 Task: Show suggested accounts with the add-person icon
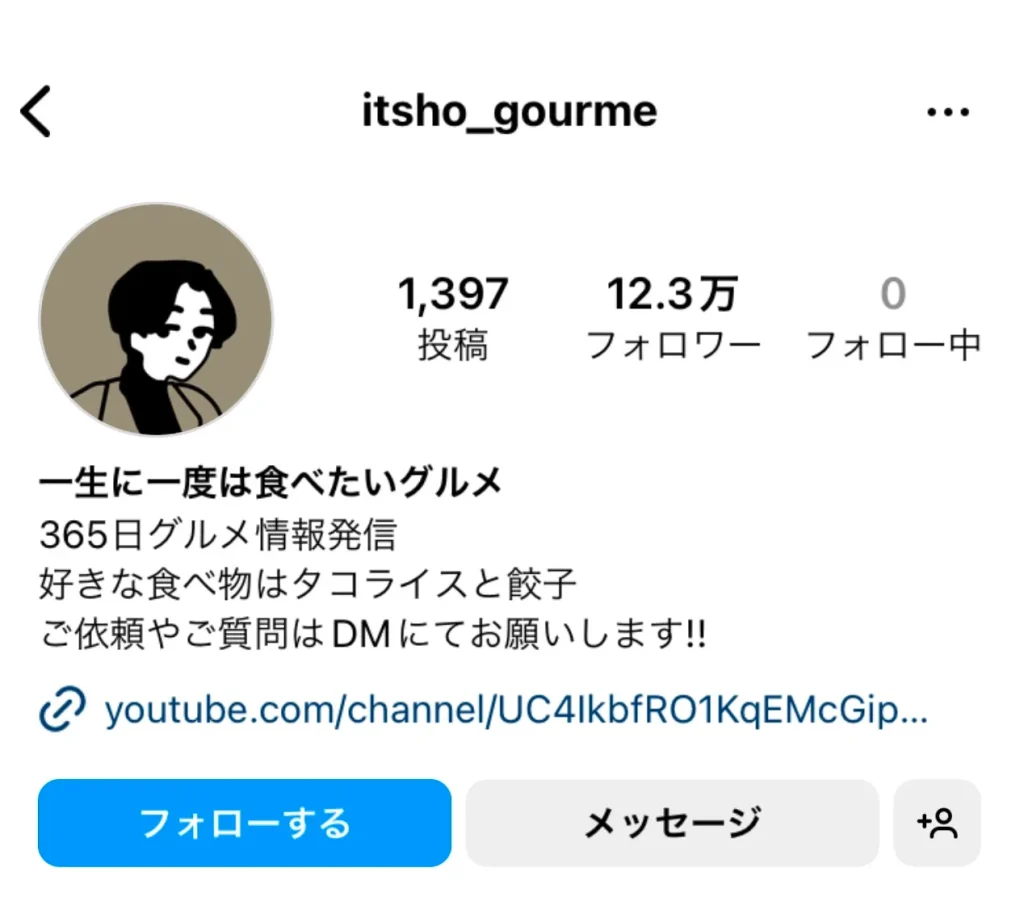[x=937, y=823]
